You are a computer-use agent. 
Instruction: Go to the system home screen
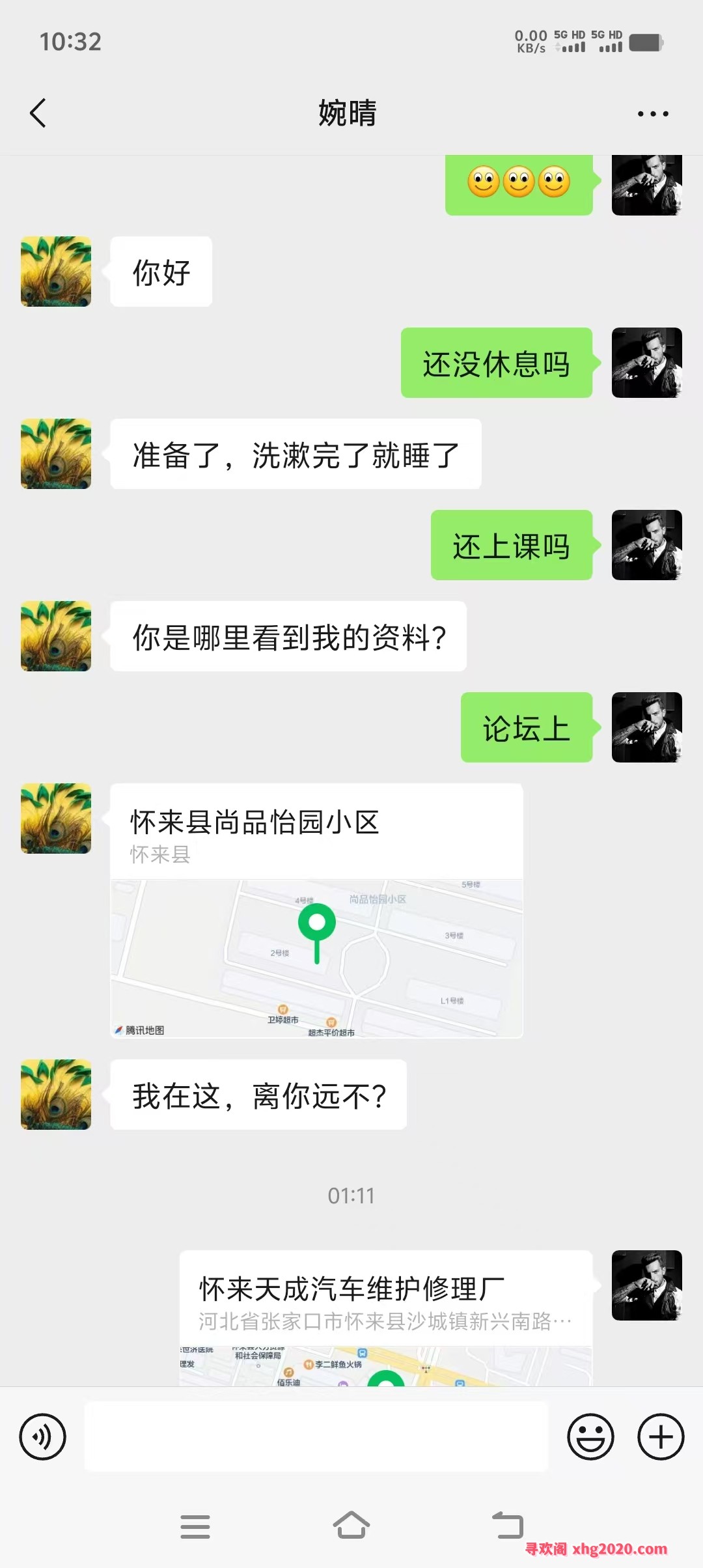[351, 1525]
